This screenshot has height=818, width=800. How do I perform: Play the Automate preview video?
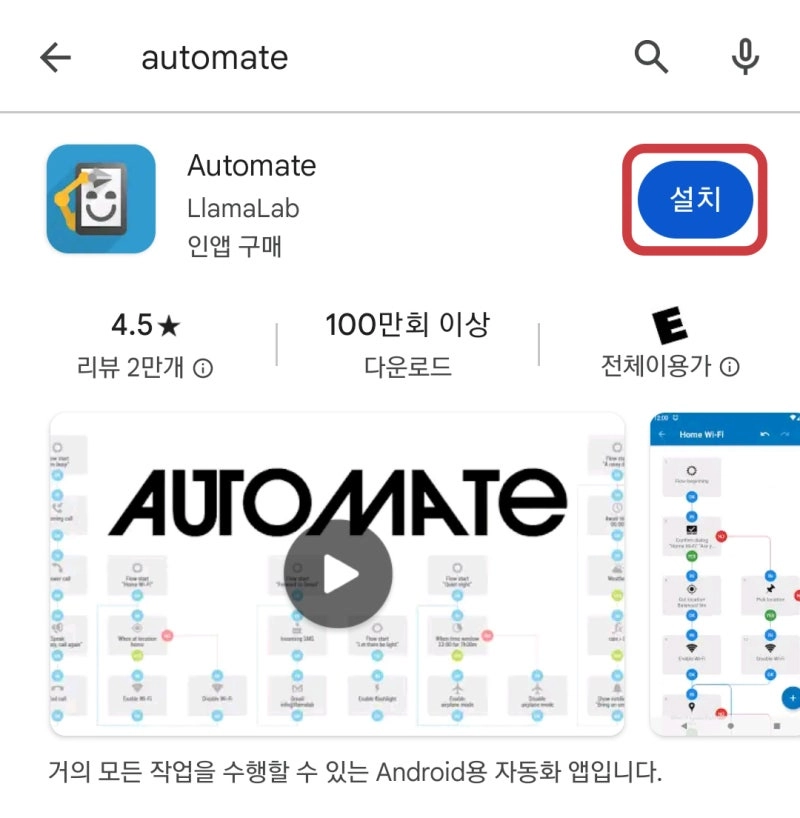click(337, 574)
